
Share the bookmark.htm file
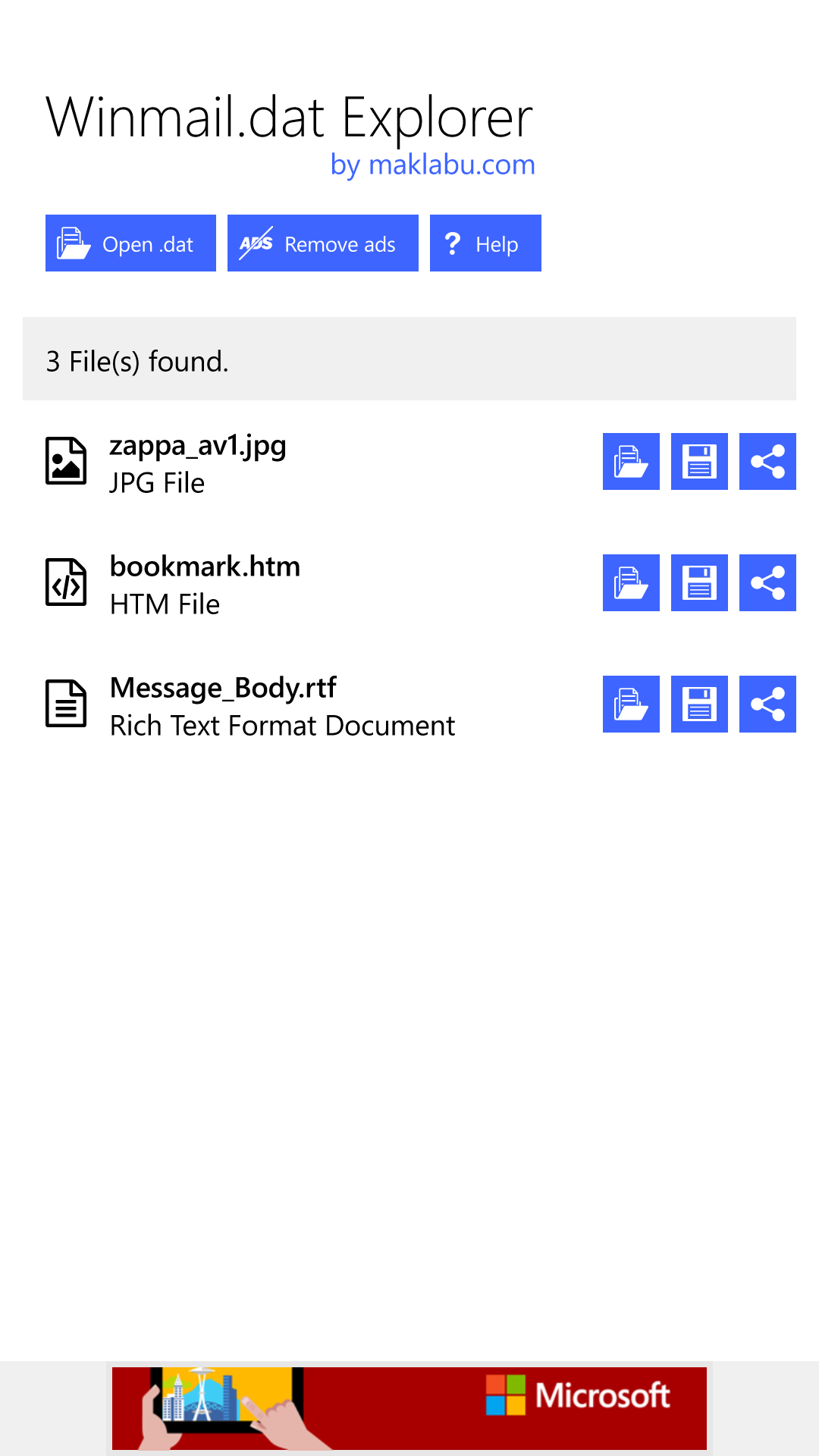(x=767, y=582)
